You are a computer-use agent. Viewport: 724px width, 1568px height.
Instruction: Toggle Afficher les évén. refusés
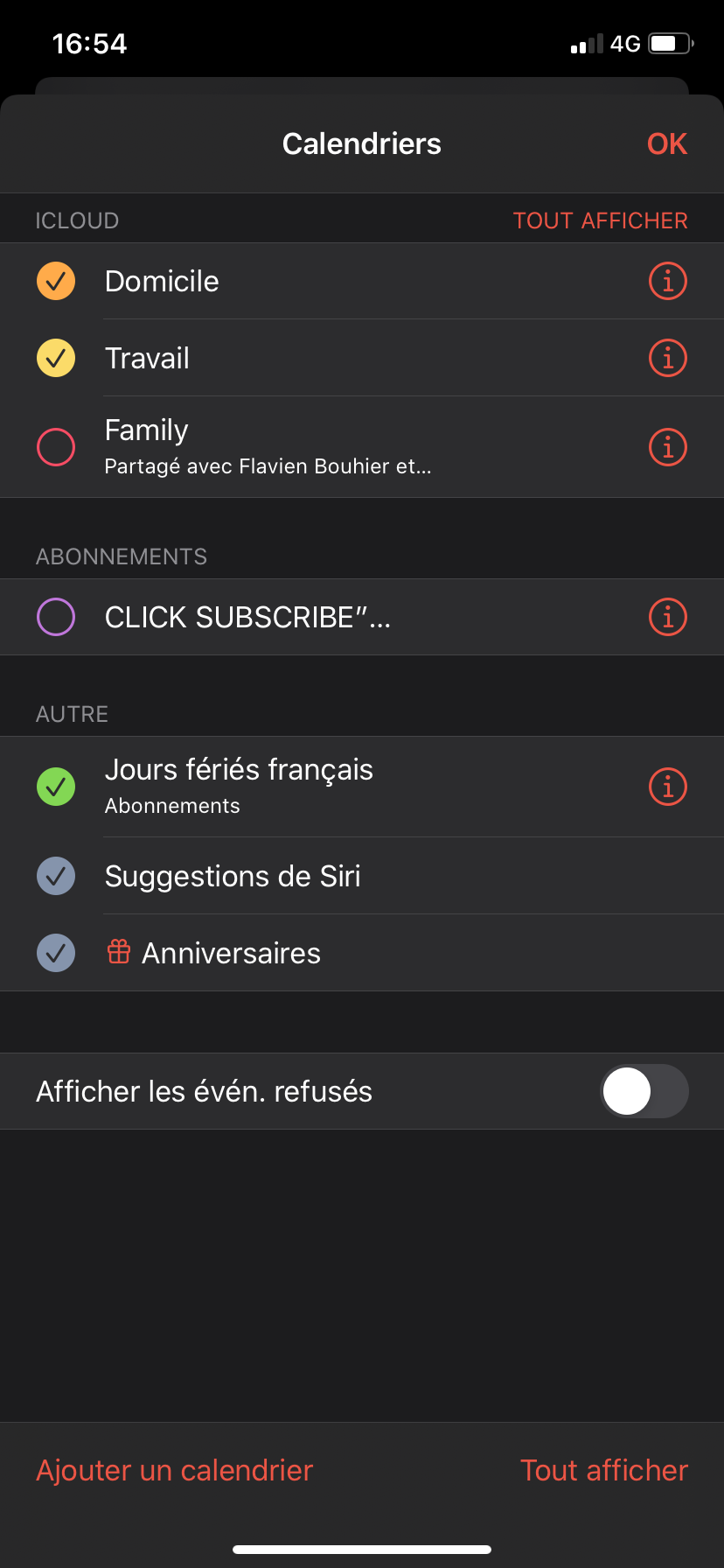pyautogui.click(x=644, y=1091)
